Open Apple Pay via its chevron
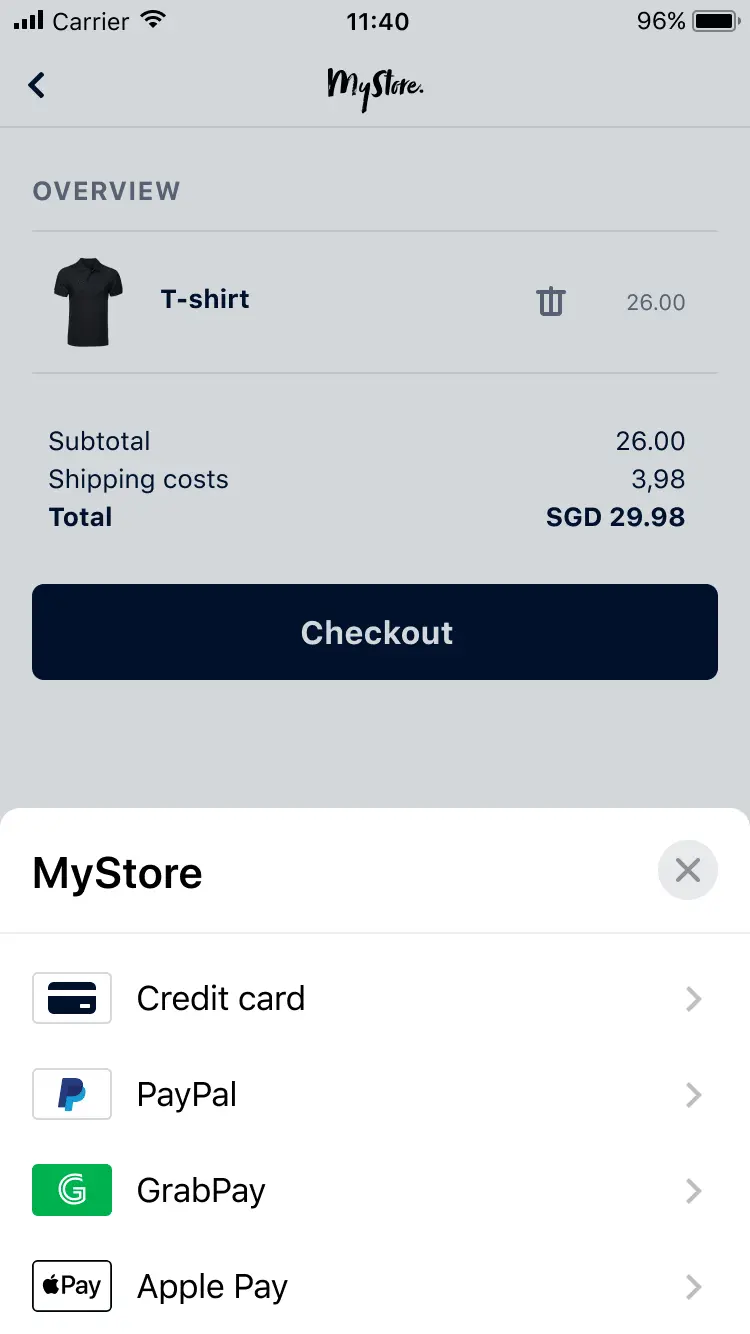The image size is (750, 1334). coord(693,1286)
